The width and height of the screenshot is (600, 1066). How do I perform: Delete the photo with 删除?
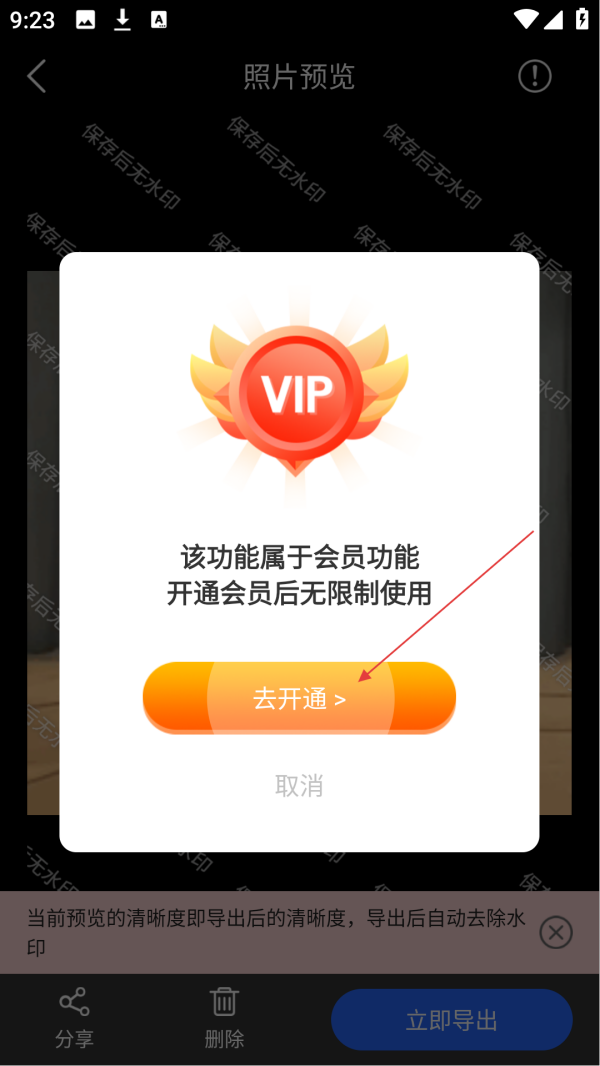click(x=224, y=1018)
